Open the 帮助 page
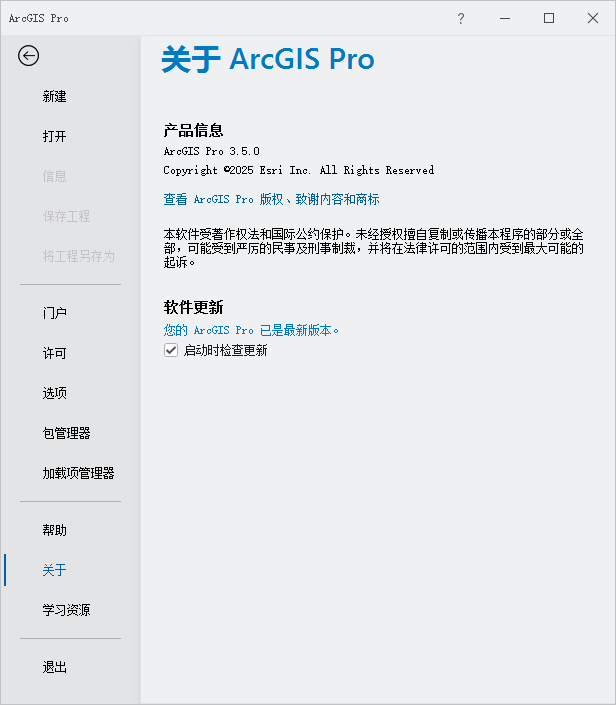 coord(54,530)
